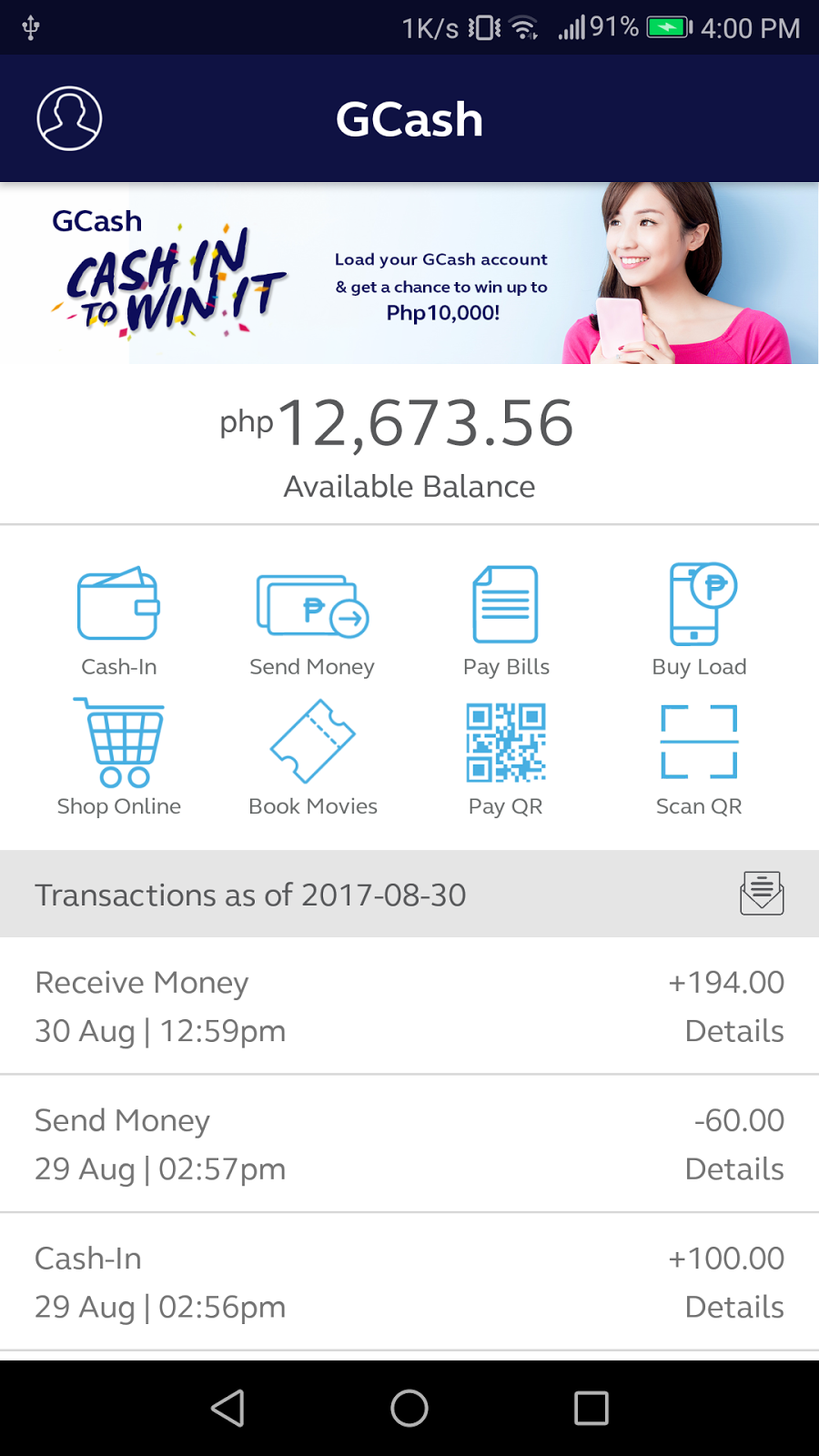Select the GCash title in the header
This screenshot has width=819, height=1456.
[409, 117]
